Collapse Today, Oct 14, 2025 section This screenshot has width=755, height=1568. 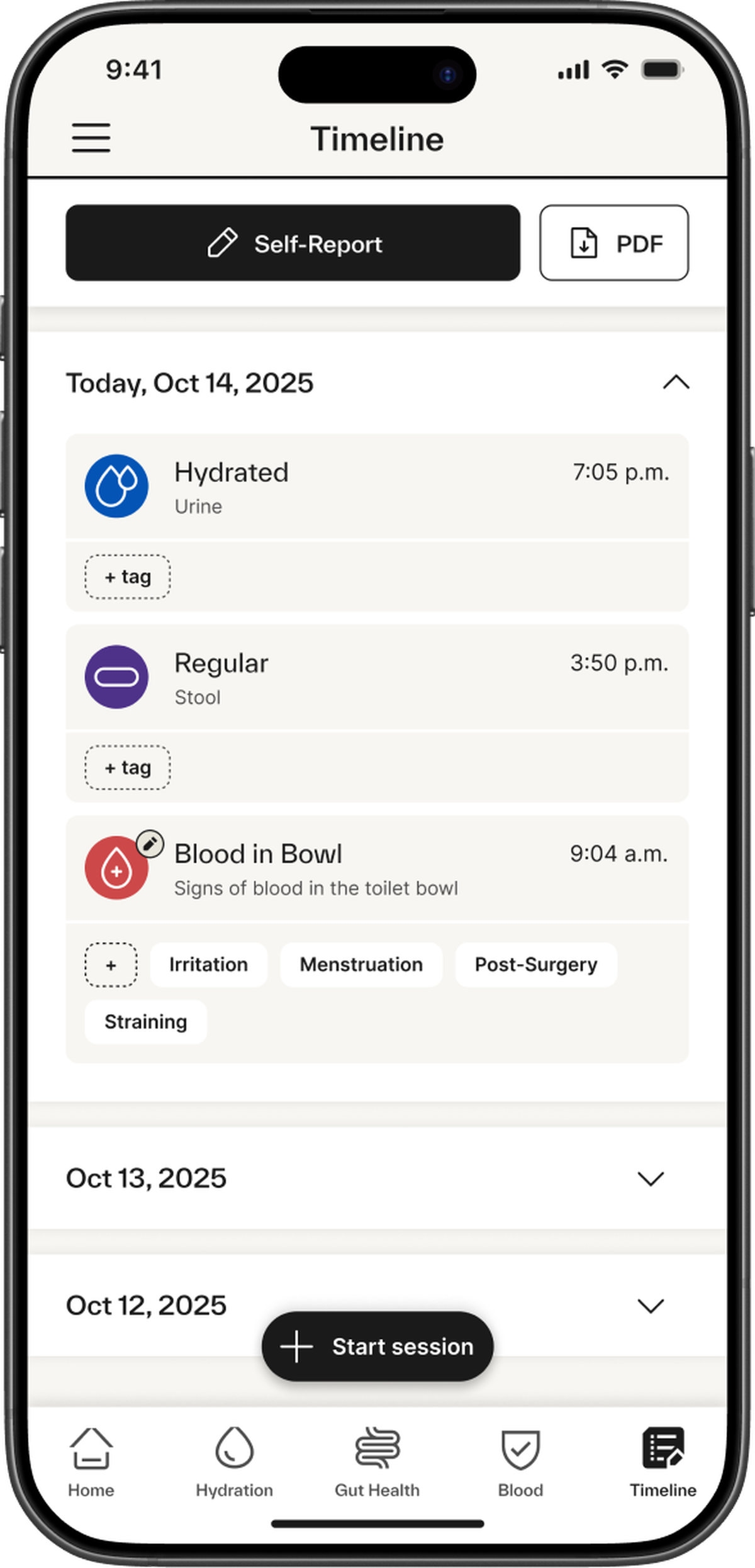[x=676, y=383]
